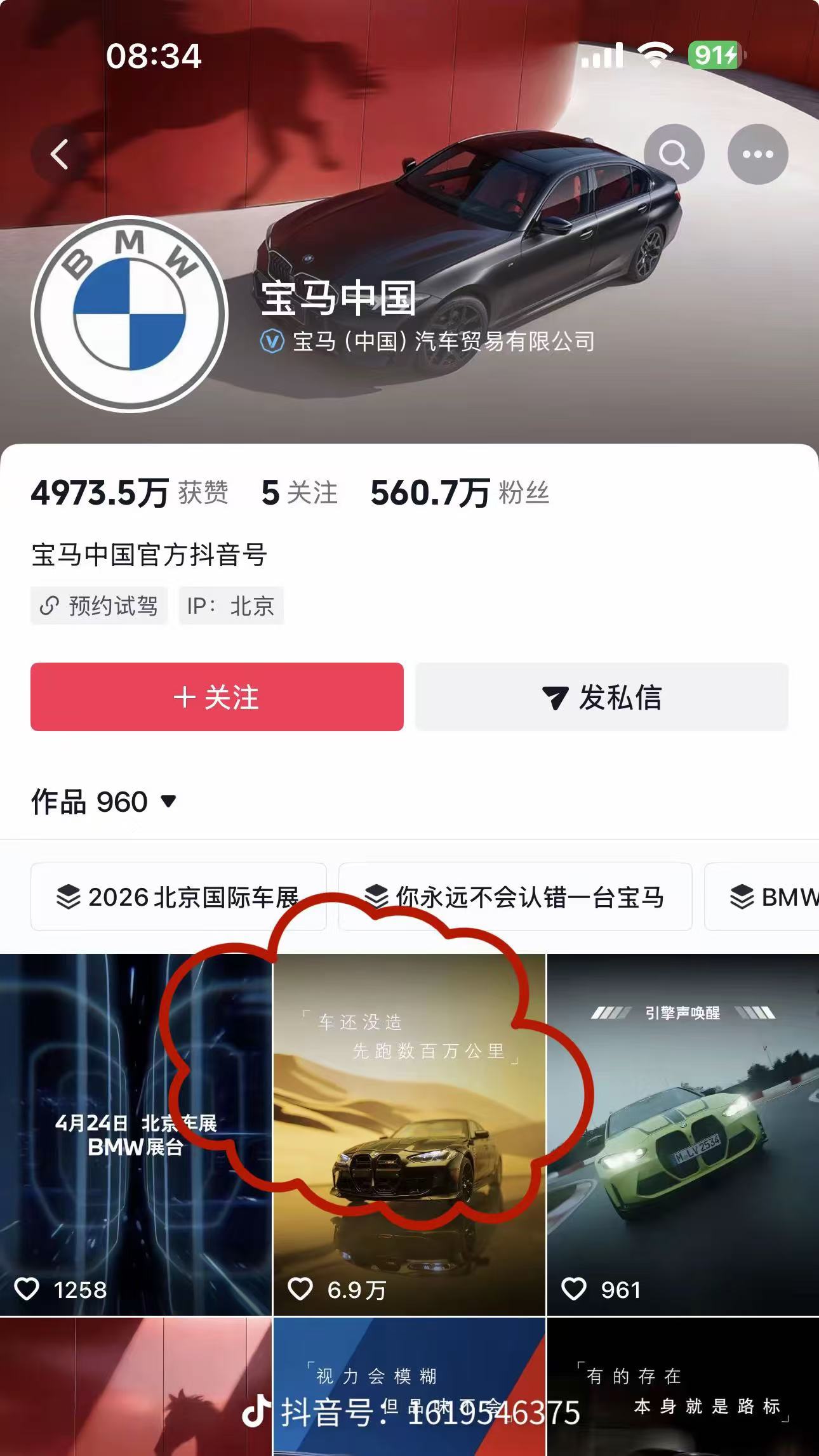Go back using the back arrow
Screen dimensions: 819x1456
tap(60, 154)
